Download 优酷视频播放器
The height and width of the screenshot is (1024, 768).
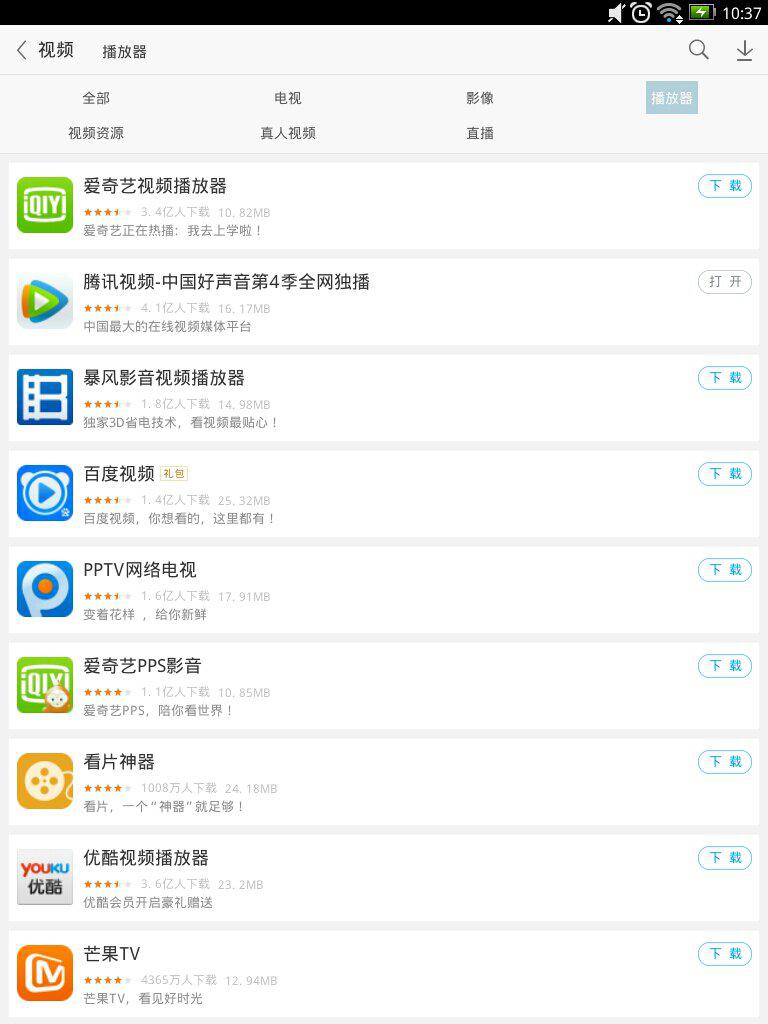(724, 858)
